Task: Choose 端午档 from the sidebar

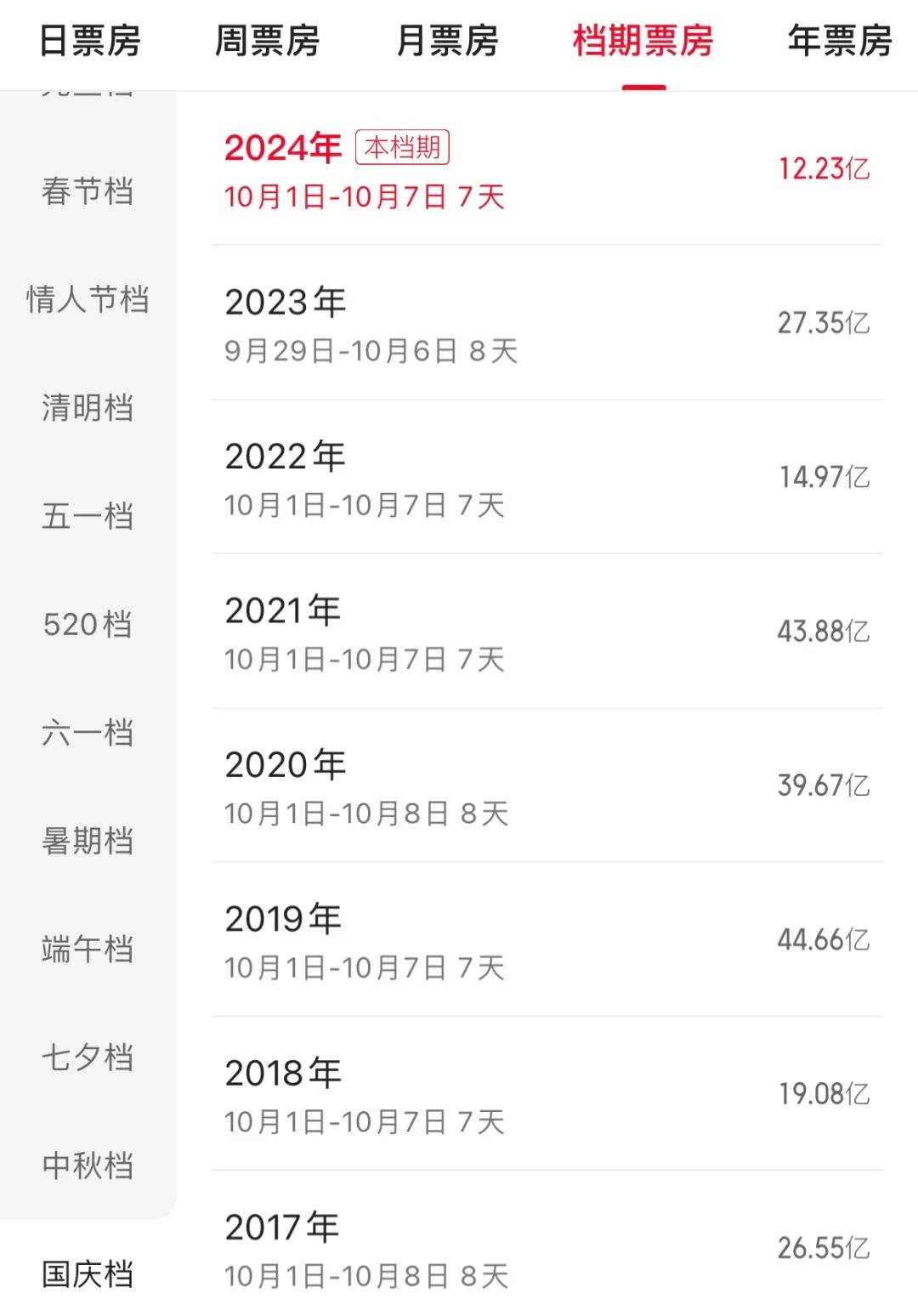Action: [88, 949]
